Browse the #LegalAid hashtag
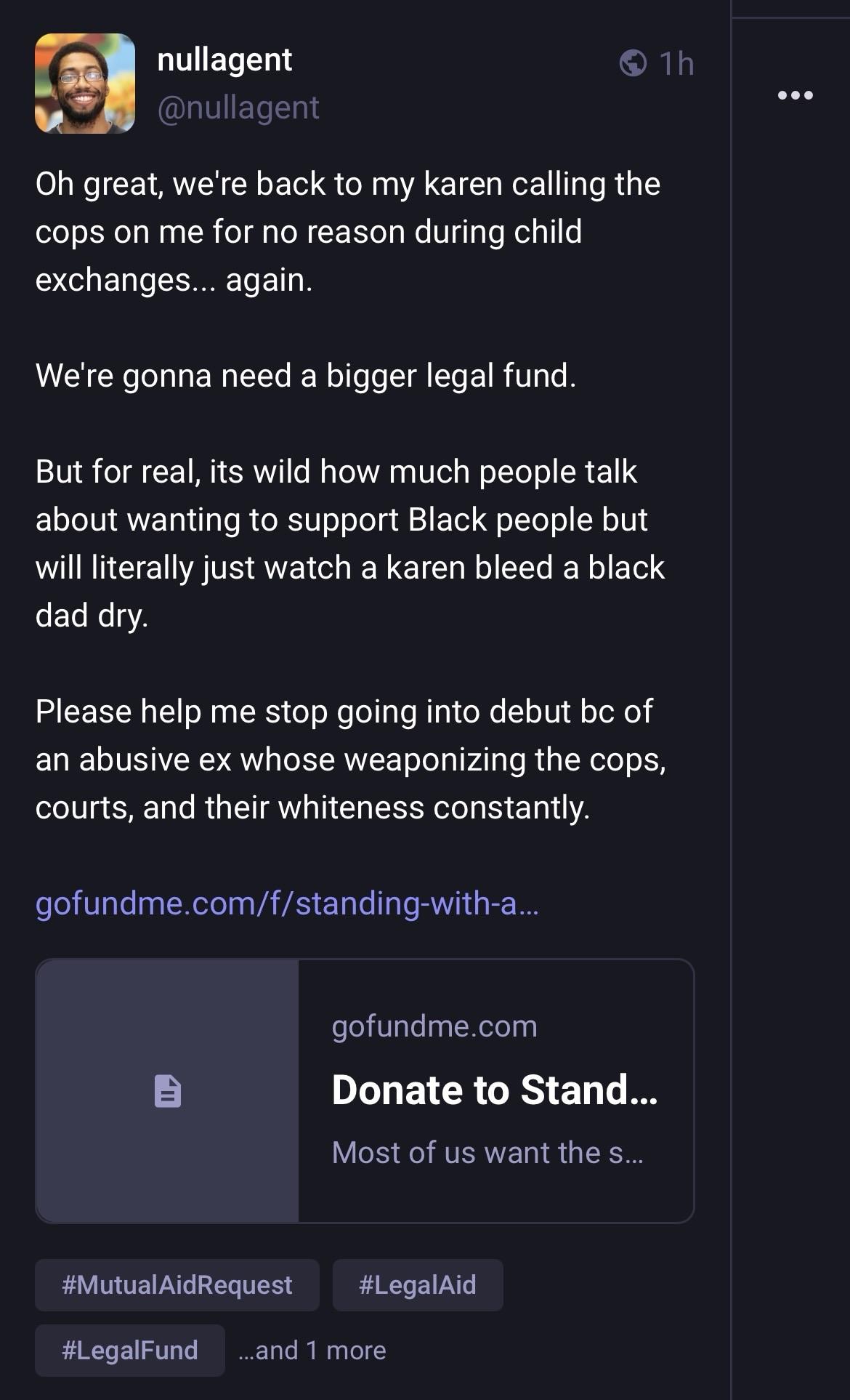This screenshot has height=1400, width=850. [x=418, y=1285]
